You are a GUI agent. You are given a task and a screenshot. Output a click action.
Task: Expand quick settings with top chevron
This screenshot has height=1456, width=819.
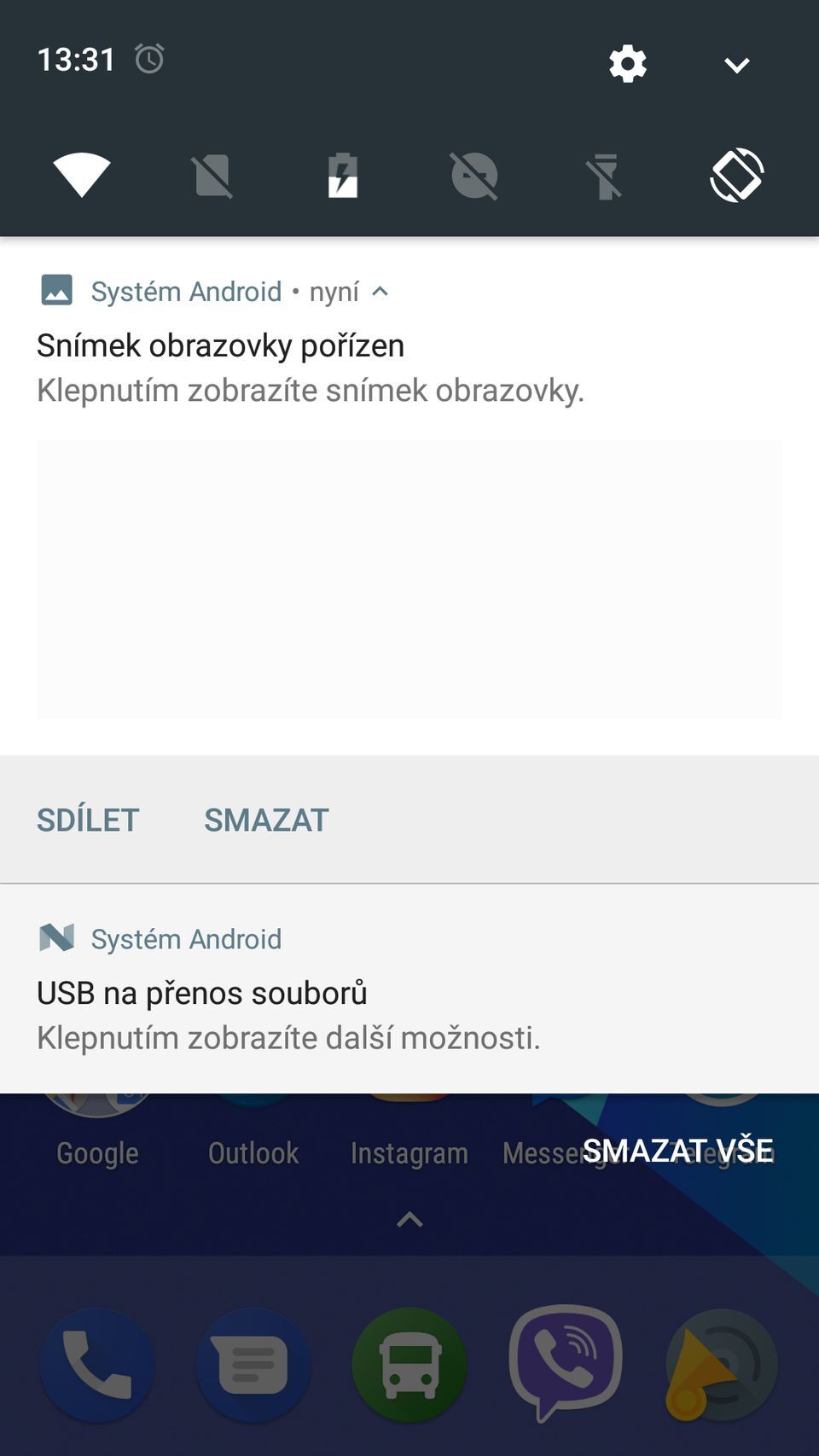pyautogui.click(x=735, y=63)
